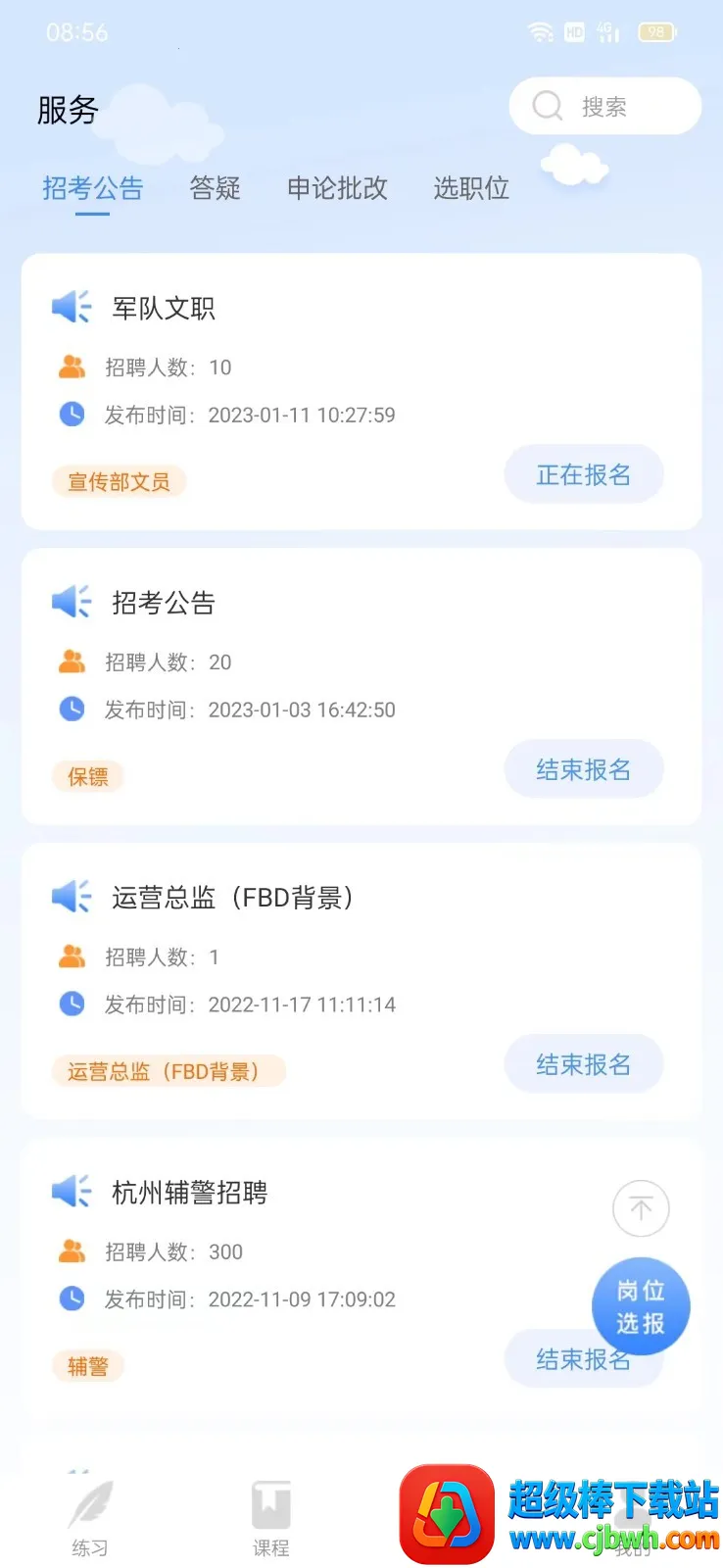
Task: Open the 岗位选报 floating button
Action: [x=641, y=1305]
